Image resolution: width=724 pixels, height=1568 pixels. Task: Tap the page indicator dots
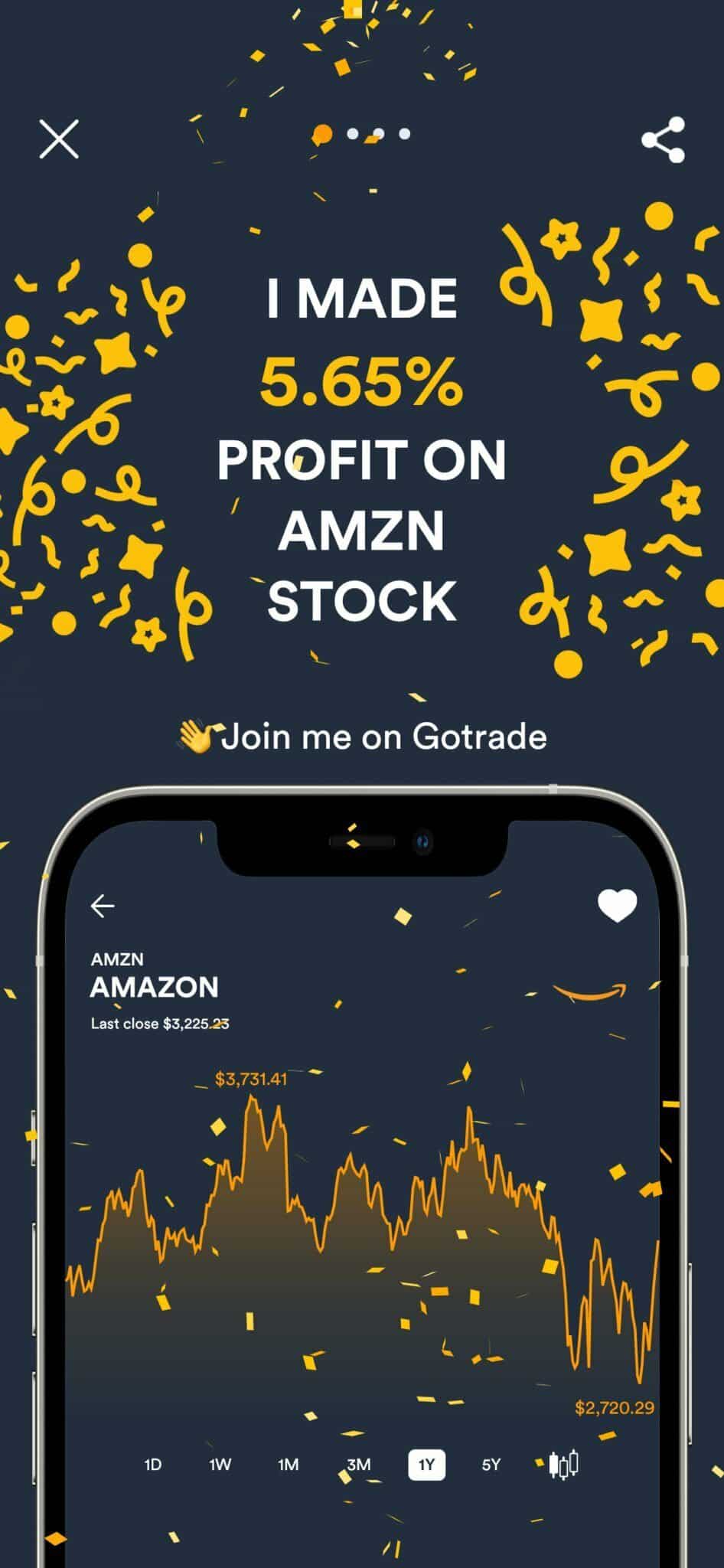pyautogui.click(x=361, y=134)
